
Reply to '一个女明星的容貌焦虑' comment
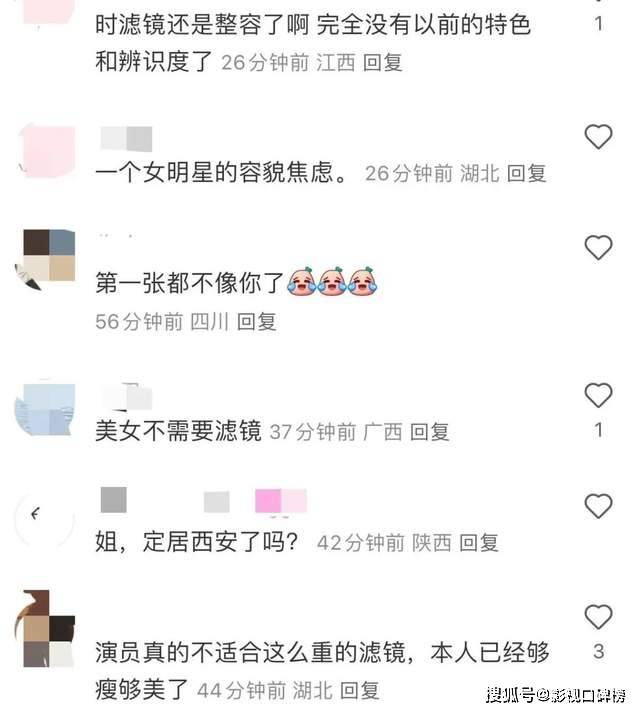tap(526, 173)
